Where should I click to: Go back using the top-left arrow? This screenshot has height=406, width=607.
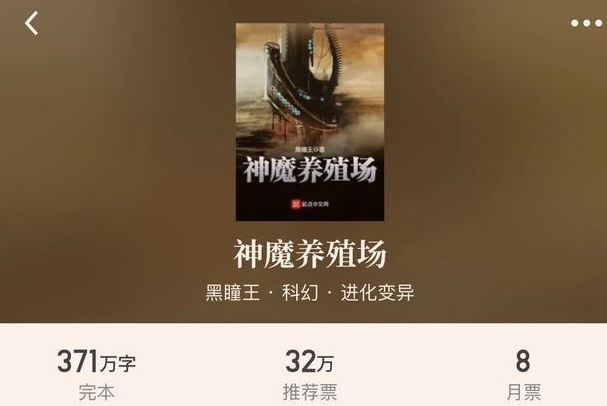(x=32, y=23)
